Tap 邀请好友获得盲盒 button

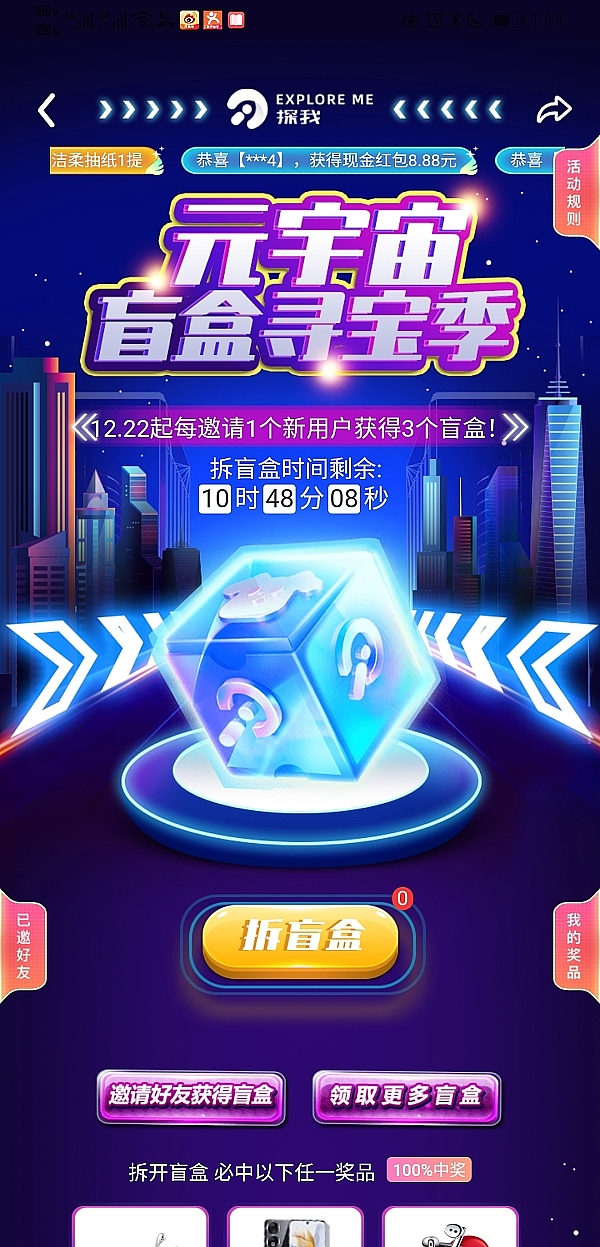coord(191,1095)
